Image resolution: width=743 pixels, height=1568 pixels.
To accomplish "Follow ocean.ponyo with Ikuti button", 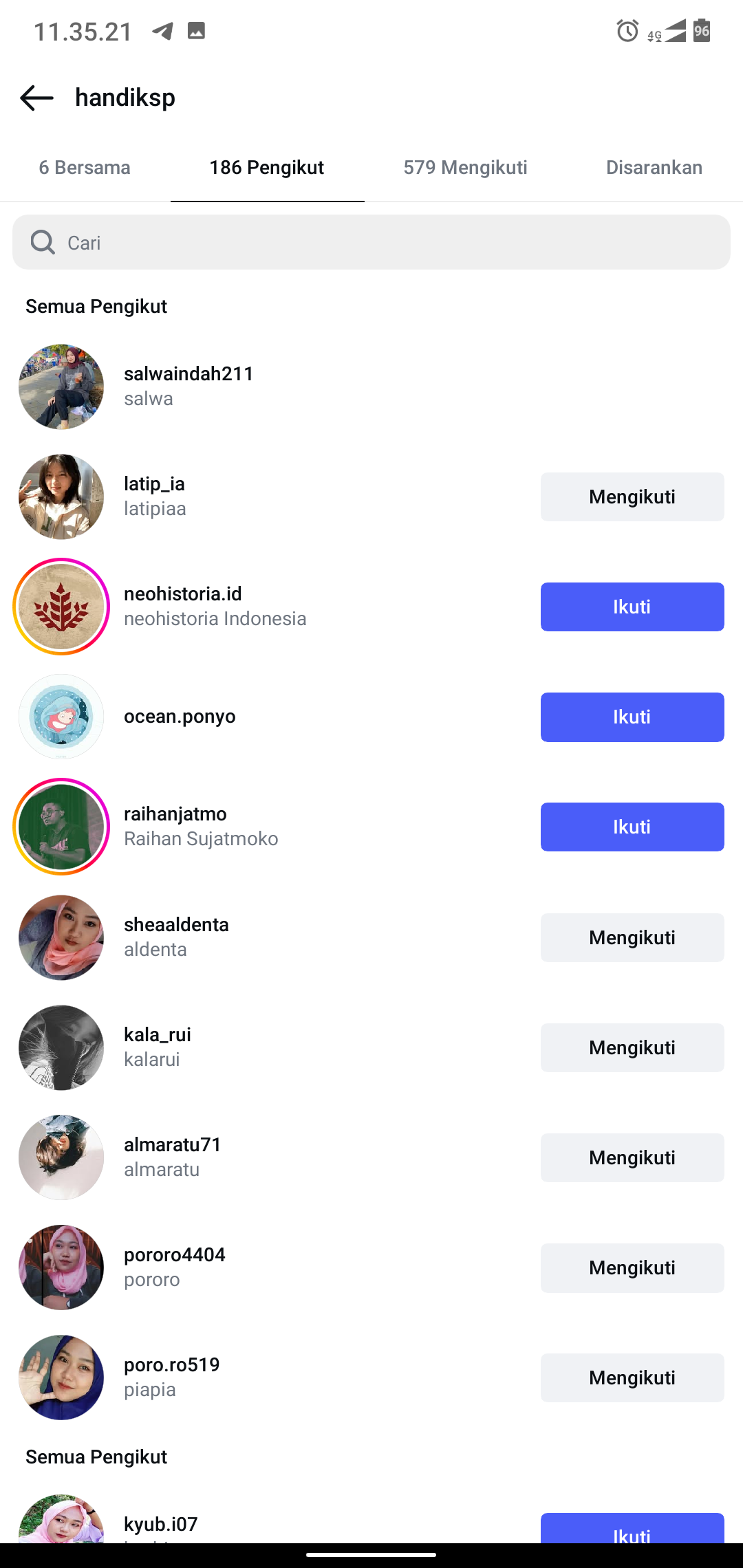I will (x=632, y=717).
